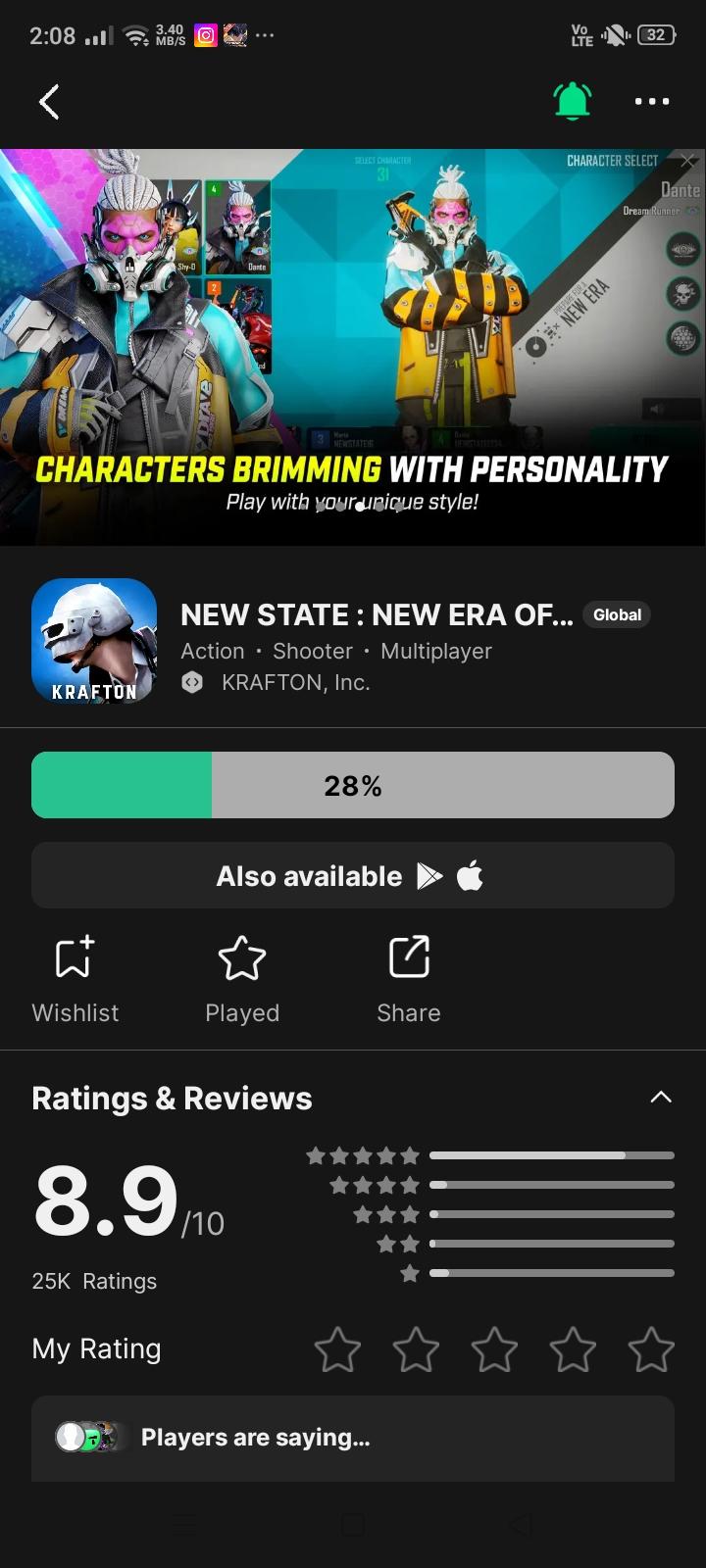The width and height of the screenshot is (706, 1568).
Task: Open KRAFTON, Inc. developer page
Action: tap(295, 683)
